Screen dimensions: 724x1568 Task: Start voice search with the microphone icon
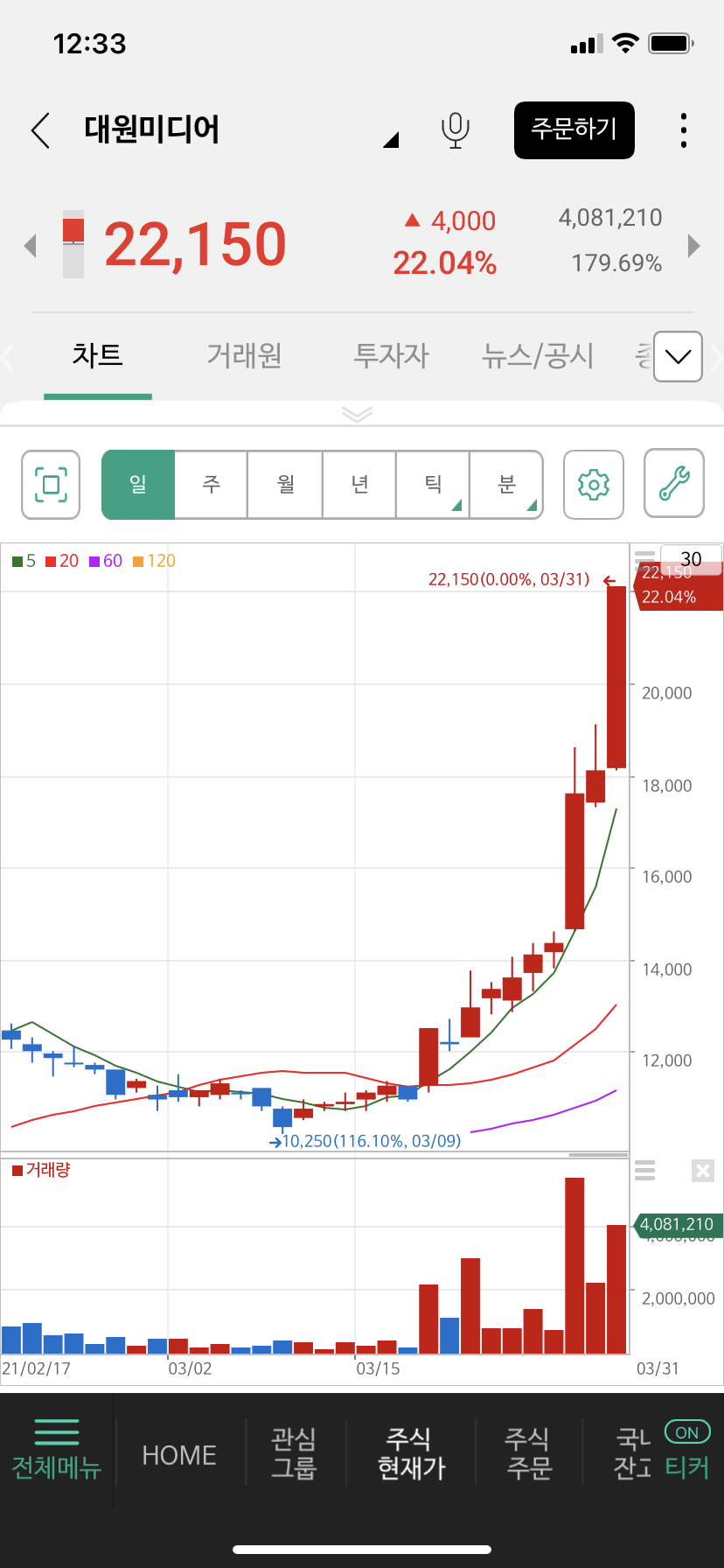(x=455, y=130)
